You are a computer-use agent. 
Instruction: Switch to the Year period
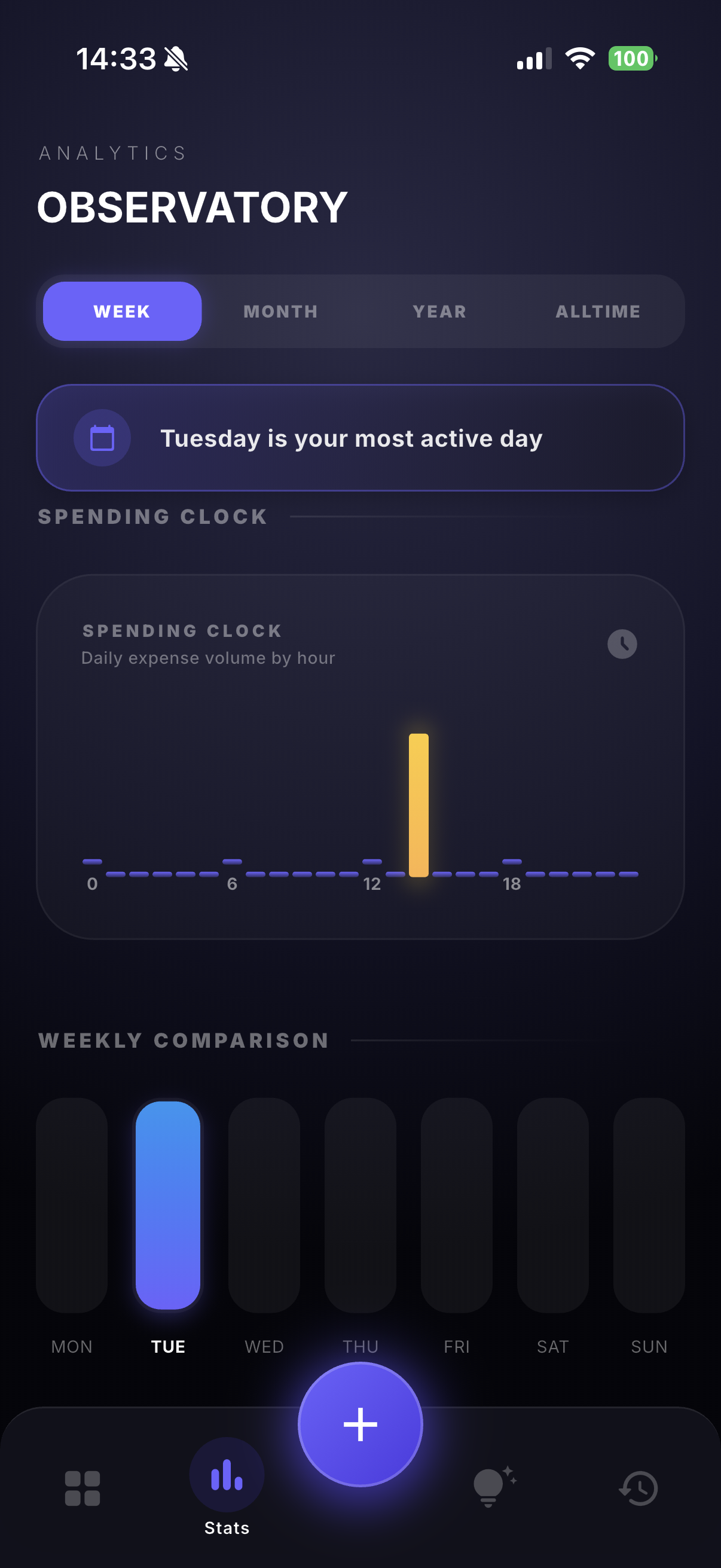439,311
